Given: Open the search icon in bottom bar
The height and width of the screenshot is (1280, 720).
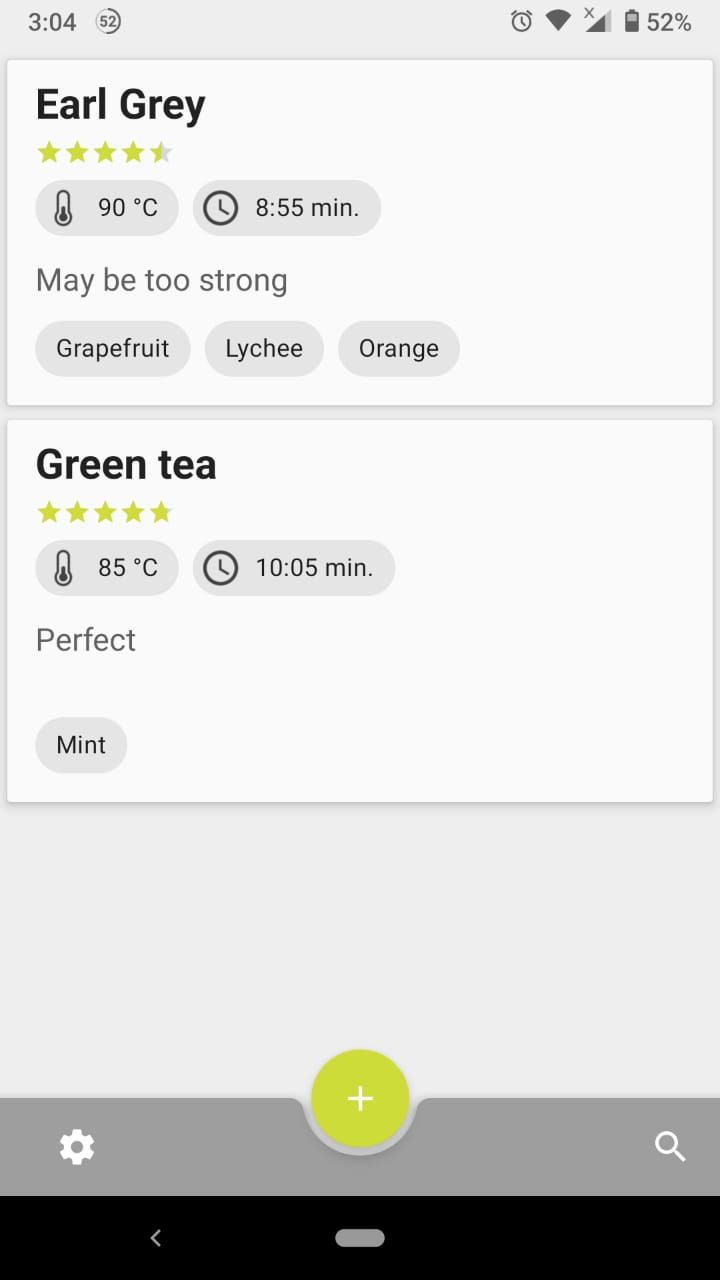Looking at the screenshot, I should click(670, 1147).
